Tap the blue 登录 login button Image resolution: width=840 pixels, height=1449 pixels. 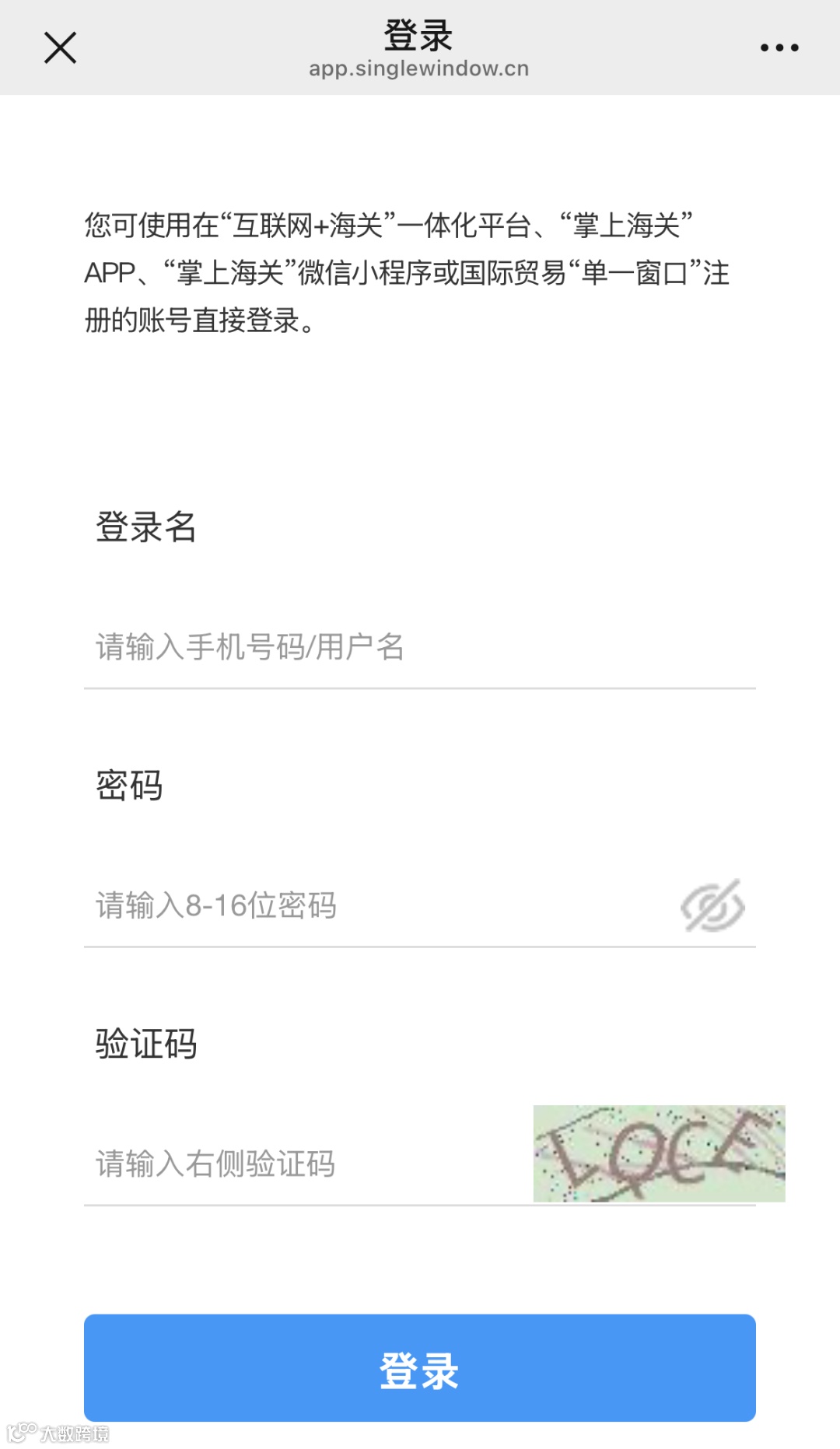(x=420, y=1368)
